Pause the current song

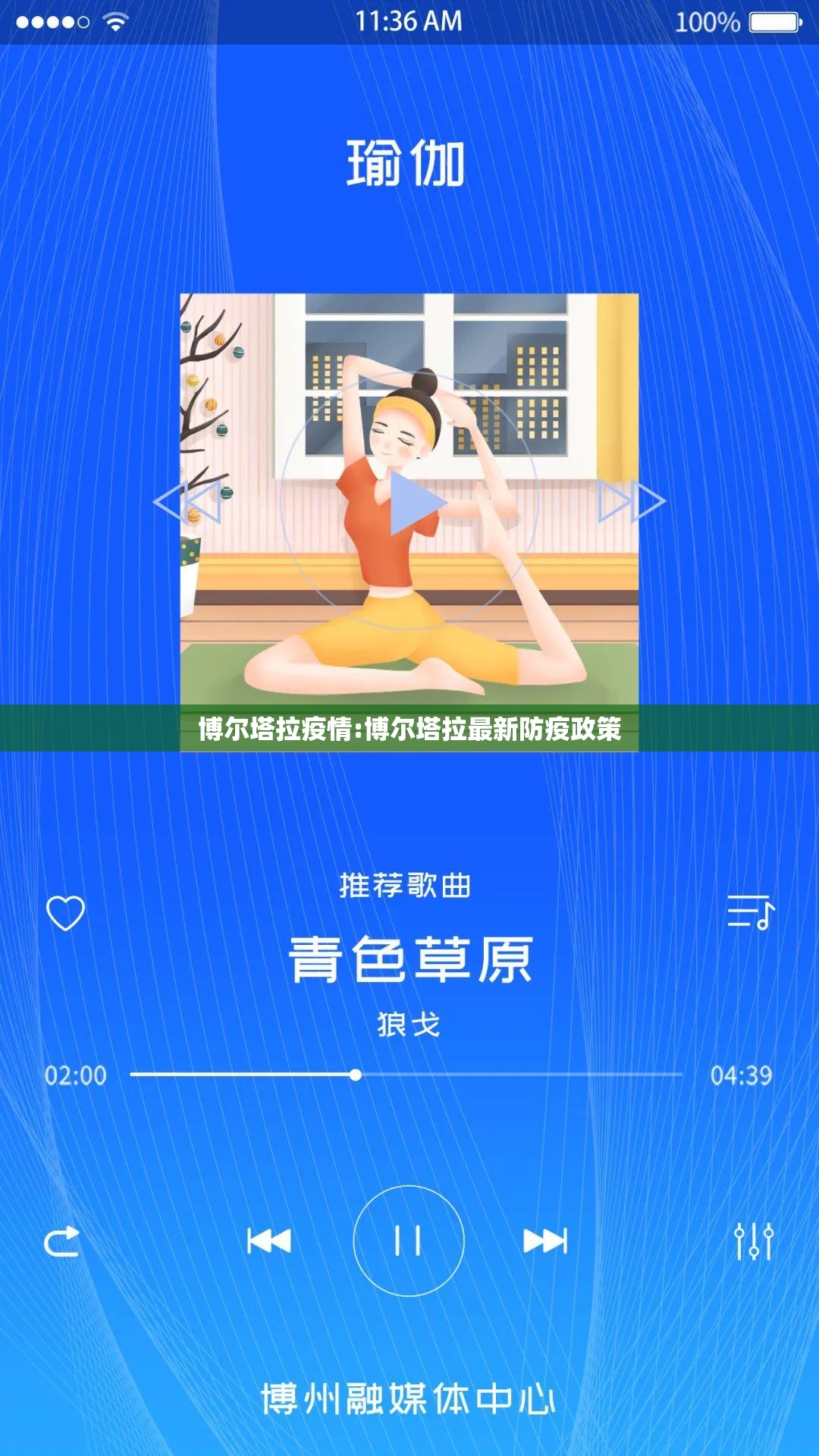408,1241
